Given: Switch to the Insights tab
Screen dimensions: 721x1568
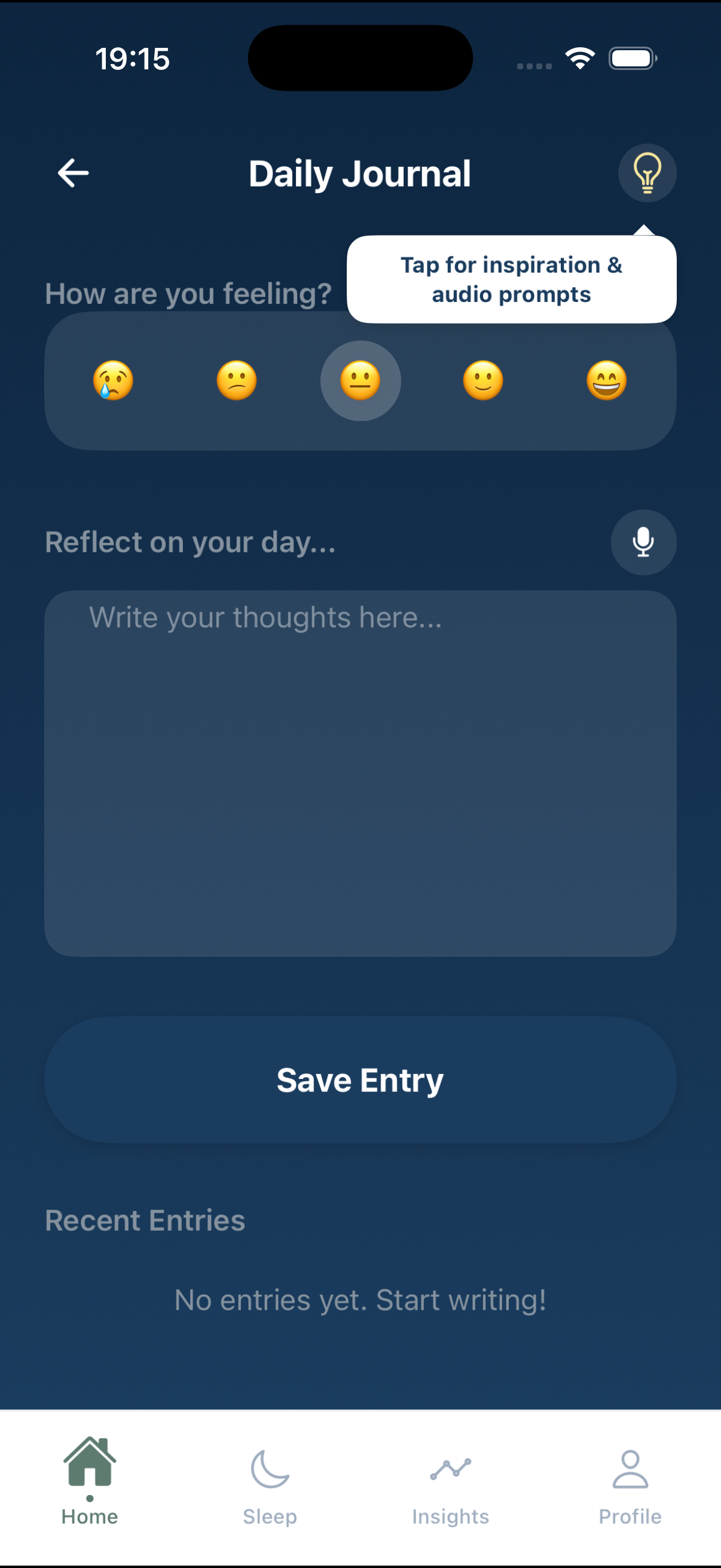Looking at the screenshot, I should (x=450, y=1485).
